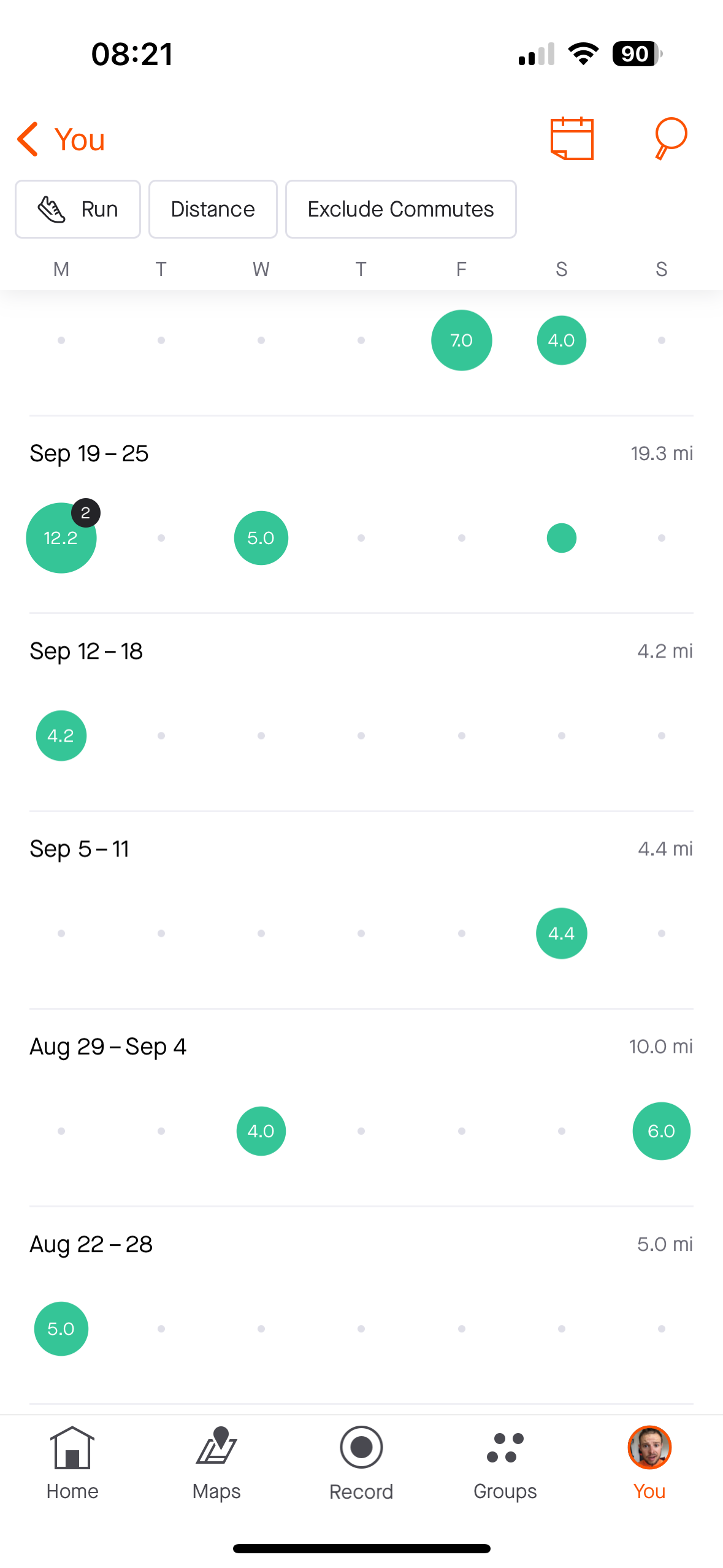Screen dimensions: 723x1568
Task: Start recording from the Record tab
Action: pos(361,1463)
